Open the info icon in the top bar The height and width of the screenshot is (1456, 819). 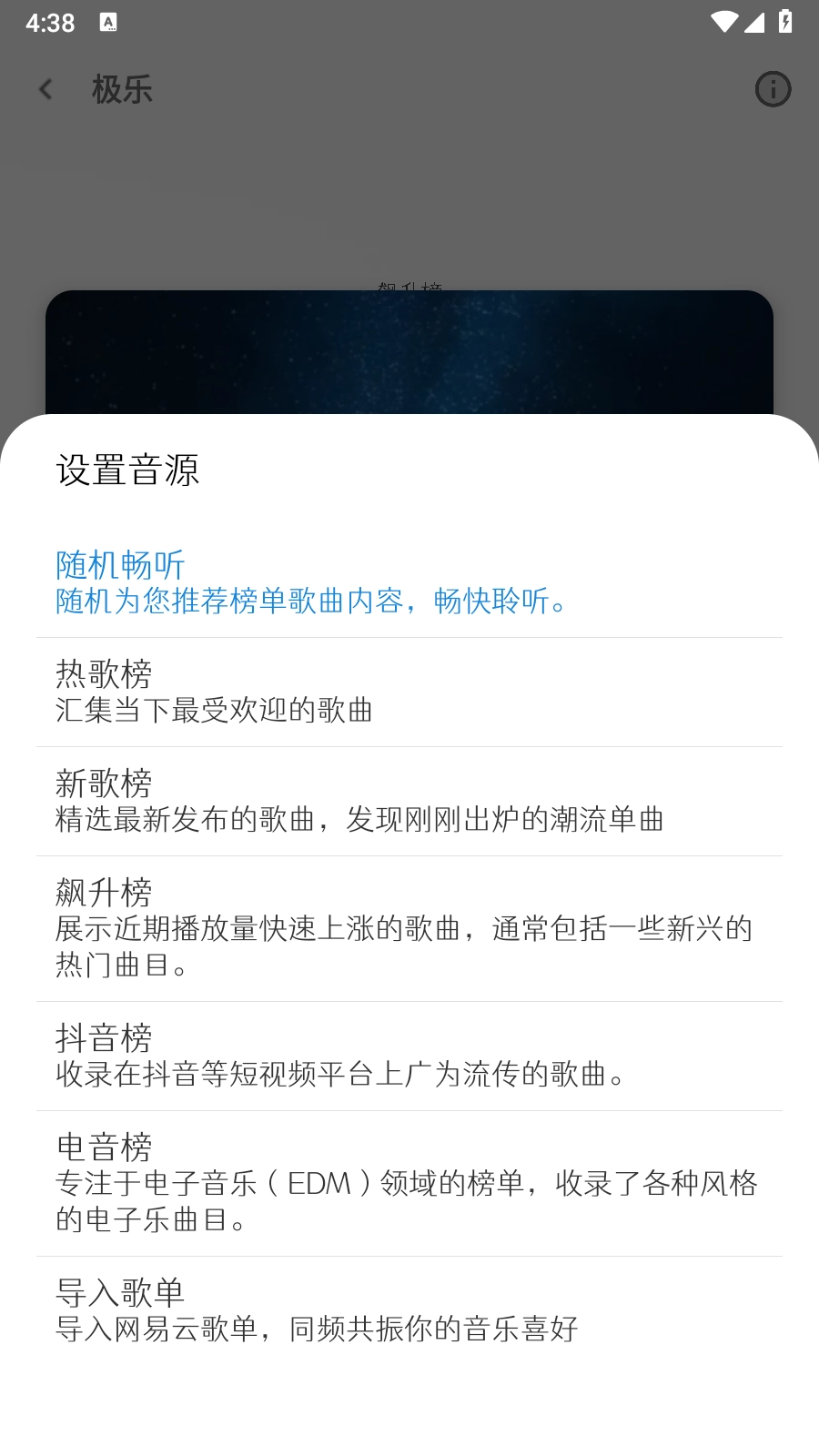pos(773,89)
